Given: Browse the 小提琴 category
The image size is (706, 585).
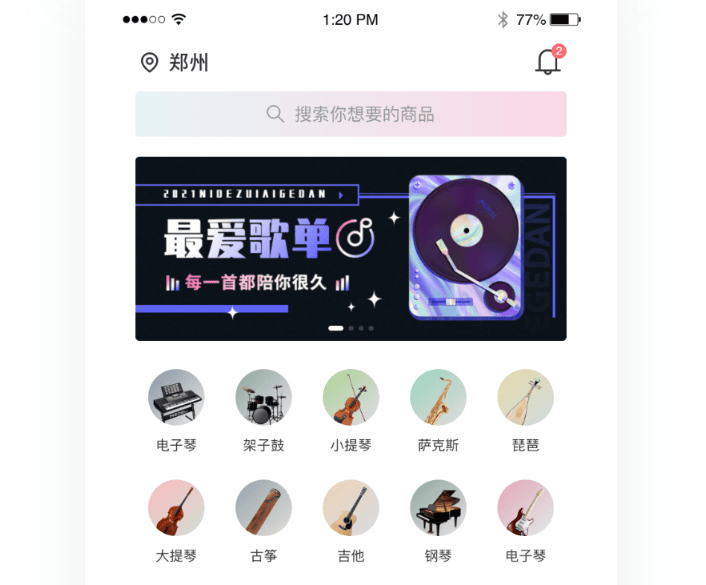Looking at the screenshot, I should pyautogui.click(x=351, y=398).
